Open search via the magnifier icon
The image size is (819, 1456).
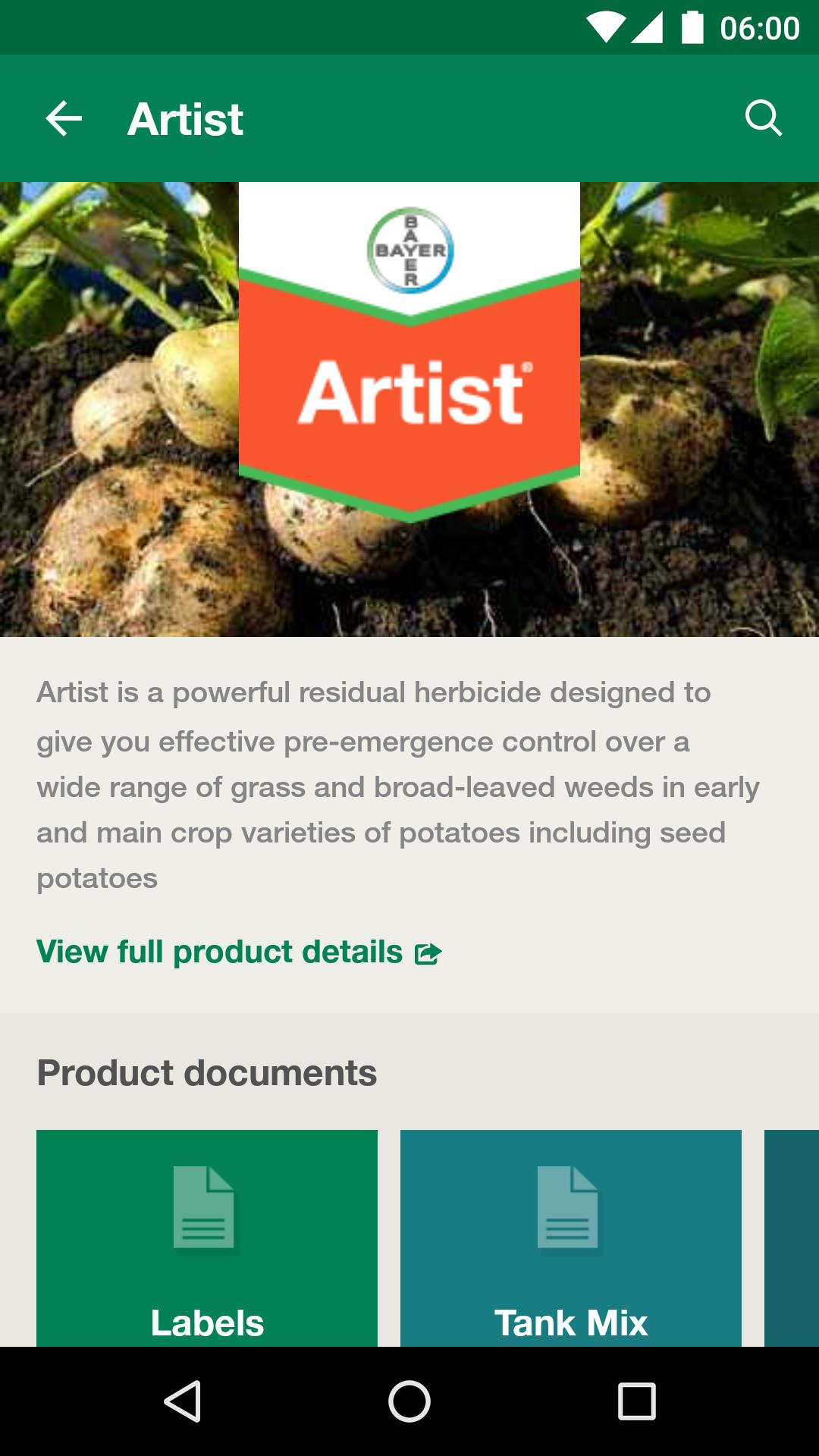(x=764, y=118)
